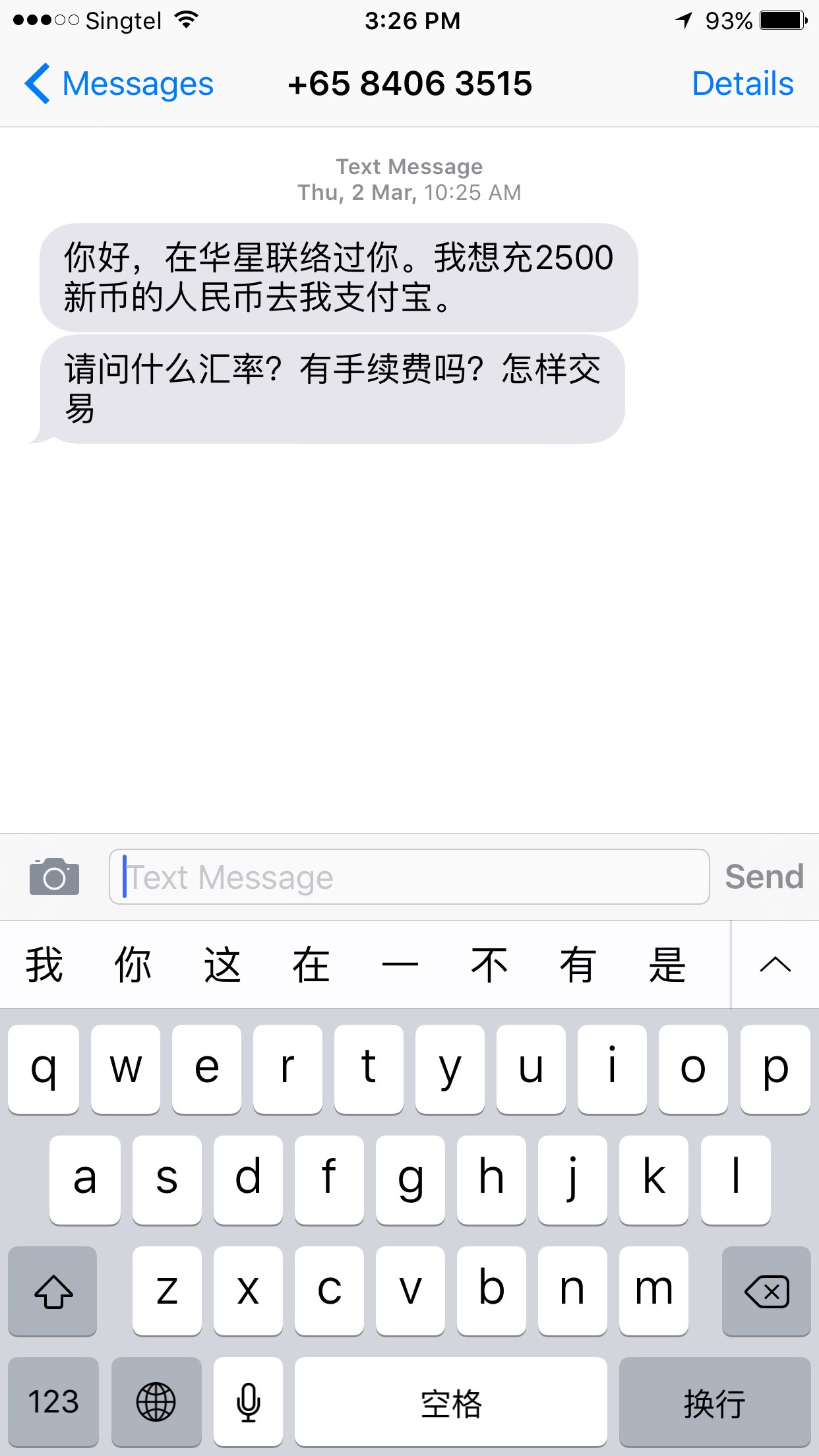Pick the suggested character 在
Image resolution: width=819 pixels, height=1456 pixels.
pyautogui.click(x=311, y=965)
